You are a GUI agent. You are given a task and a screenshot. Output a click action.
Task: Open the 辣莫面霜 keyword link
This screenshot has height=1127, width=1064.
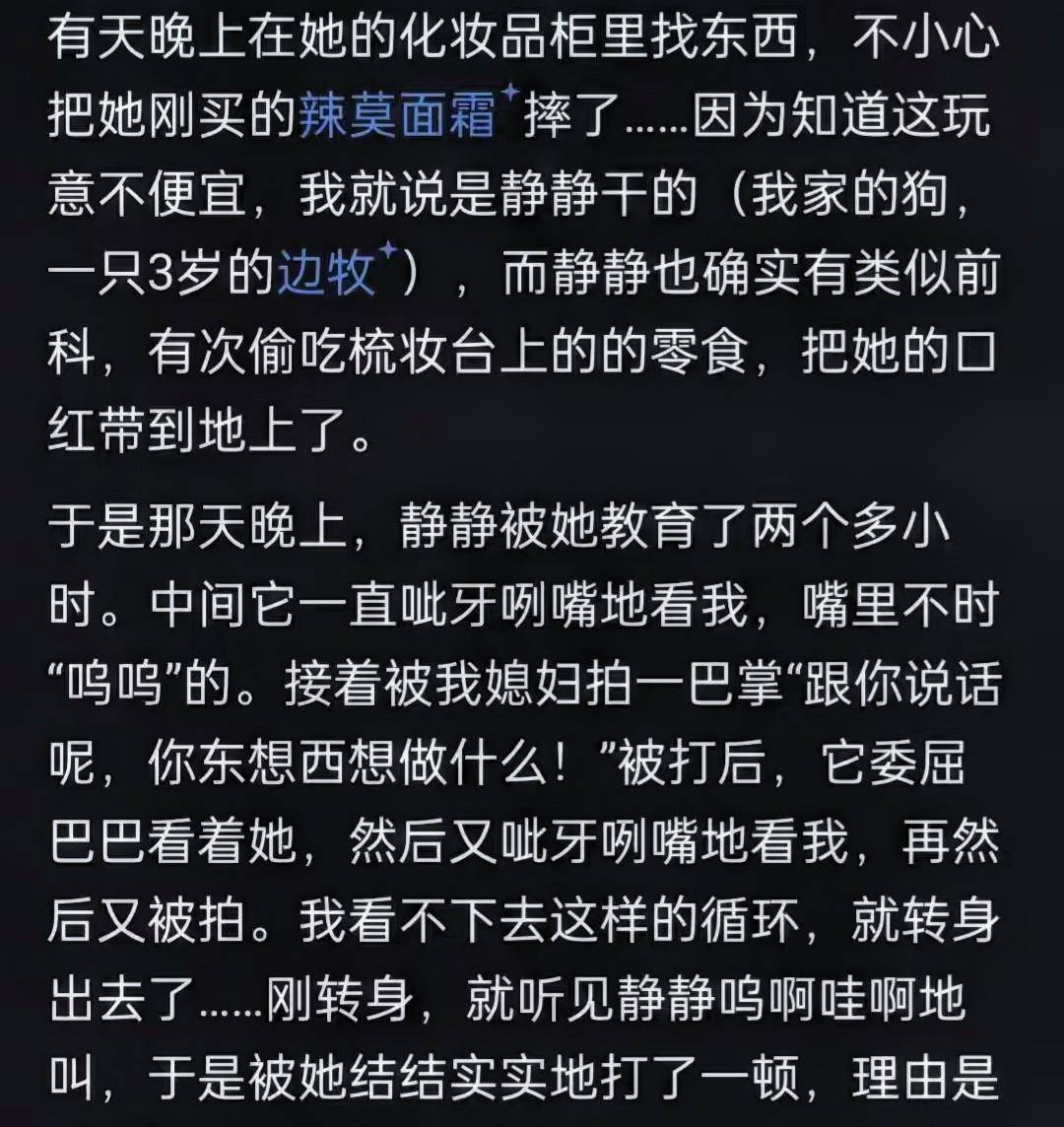click(x=398, y=118)
